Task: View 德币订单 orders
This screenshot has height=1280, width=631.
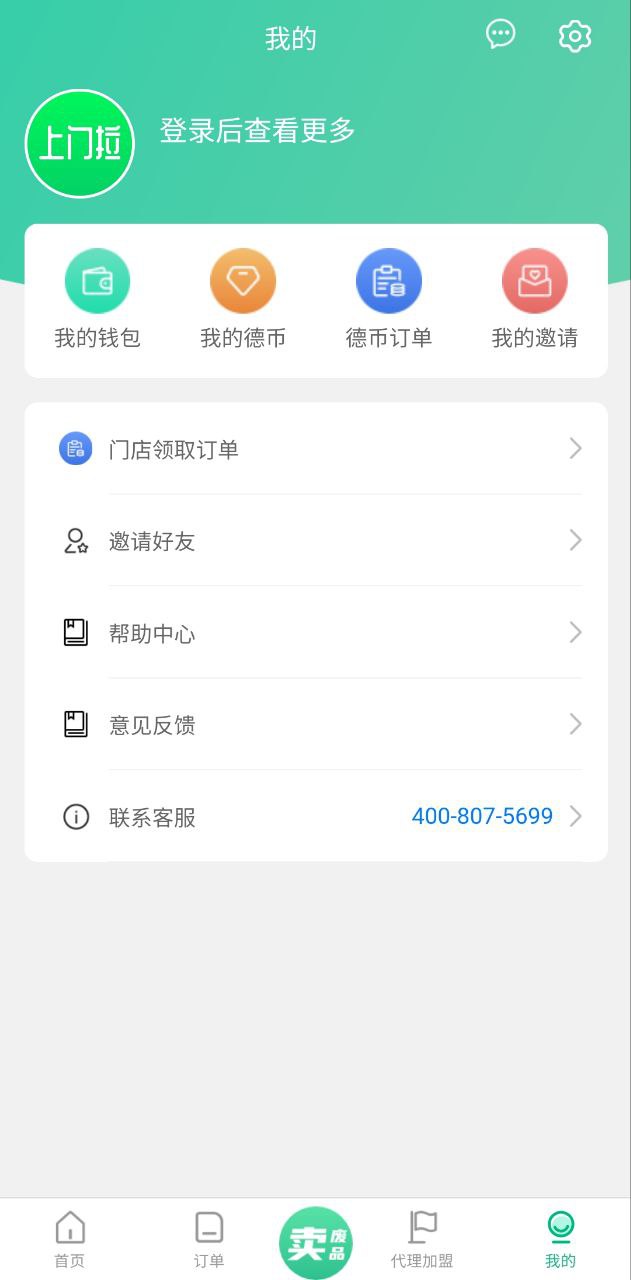Action: click(x=389, y=300)
